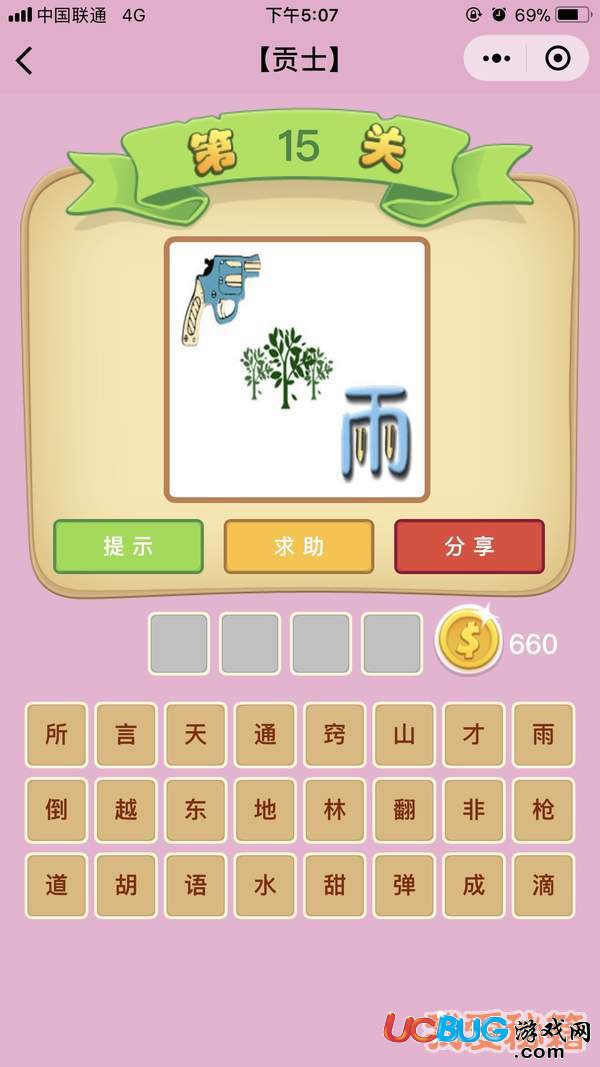Viewport: 600px width, 1067px height.
Task: Select the 倒 character tile
Action: click(57, 809)
